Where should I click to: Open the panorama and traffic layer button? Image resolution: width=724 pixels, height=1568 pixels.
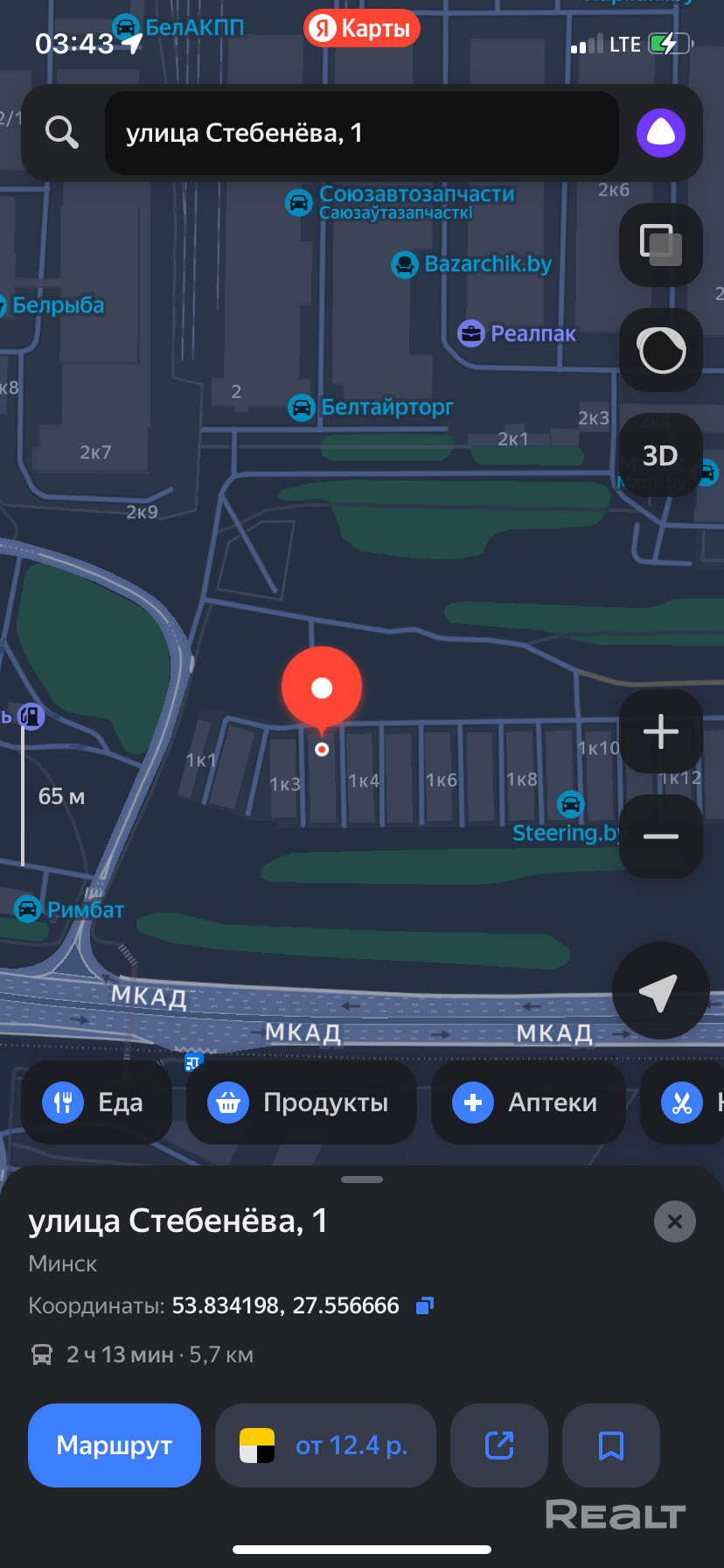[x=660, y=350]
